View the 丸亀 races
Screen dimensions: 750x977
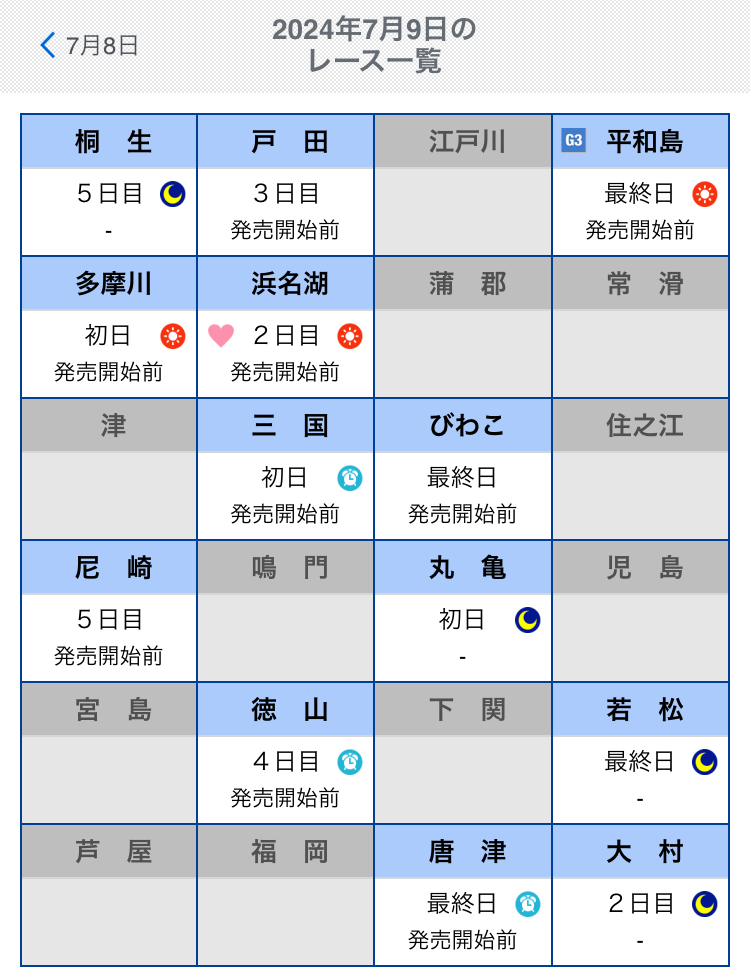(x=463, y=611)
